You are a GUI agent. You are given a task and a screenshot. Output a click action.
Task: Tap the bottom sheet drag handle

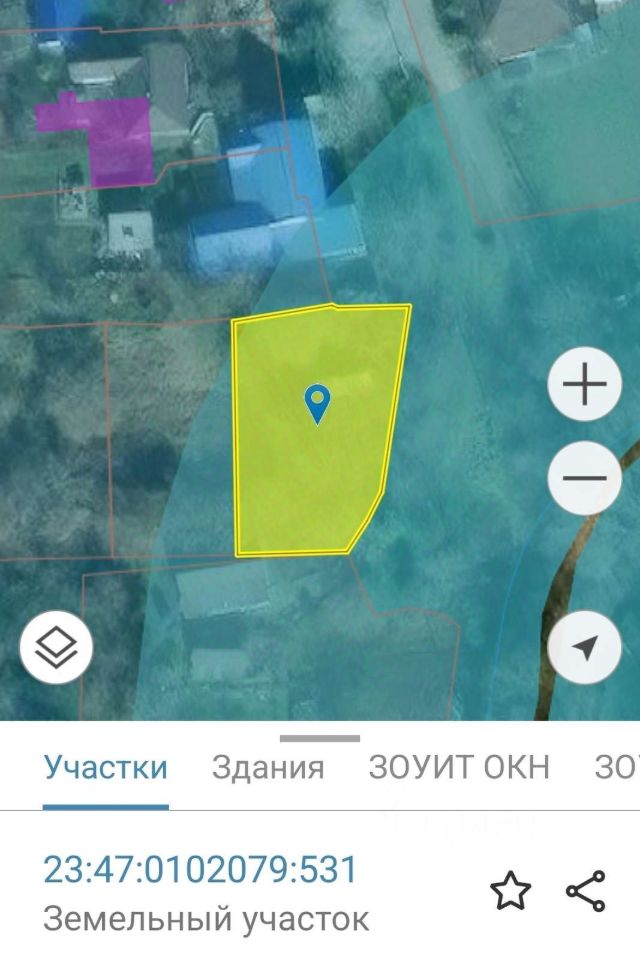(319, 739)
